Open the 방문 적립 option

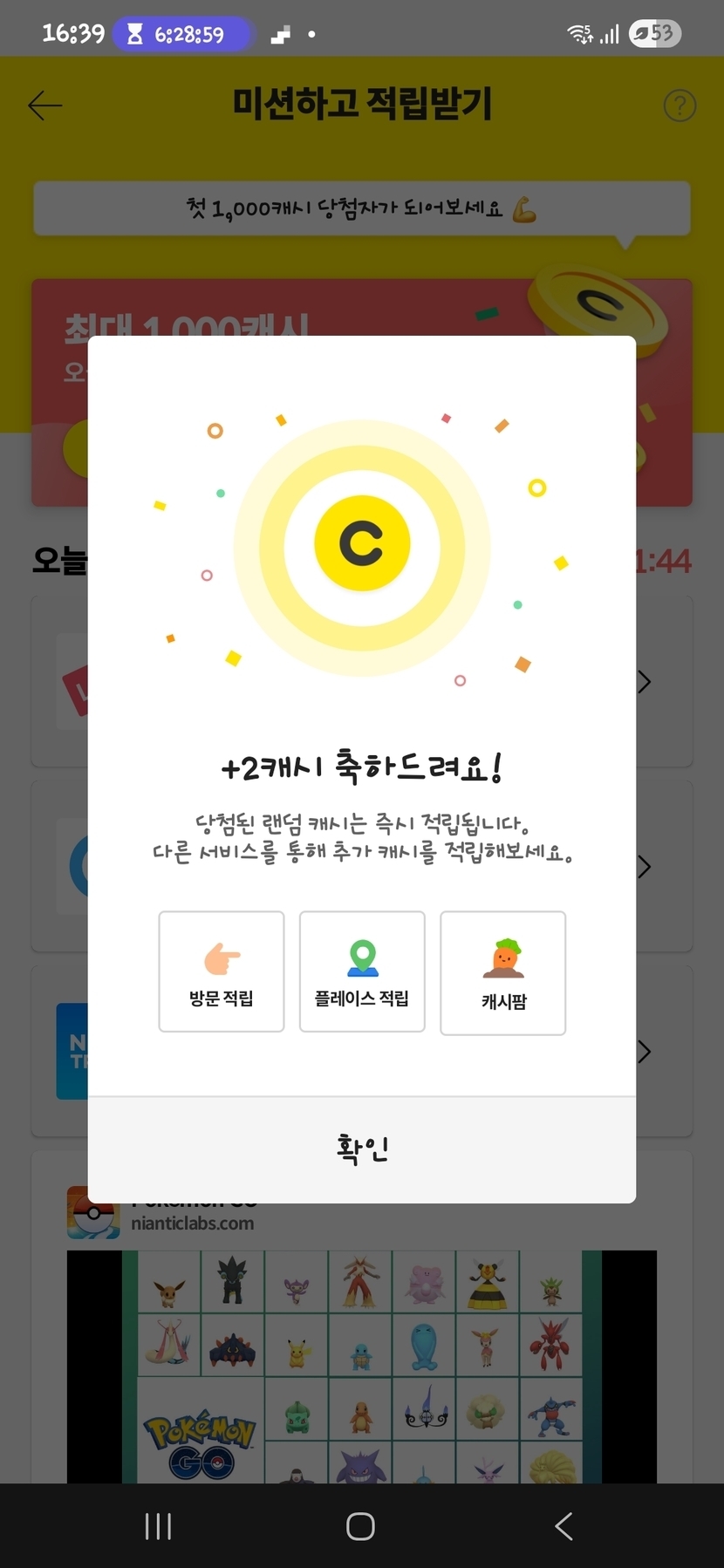click(222, 971)
